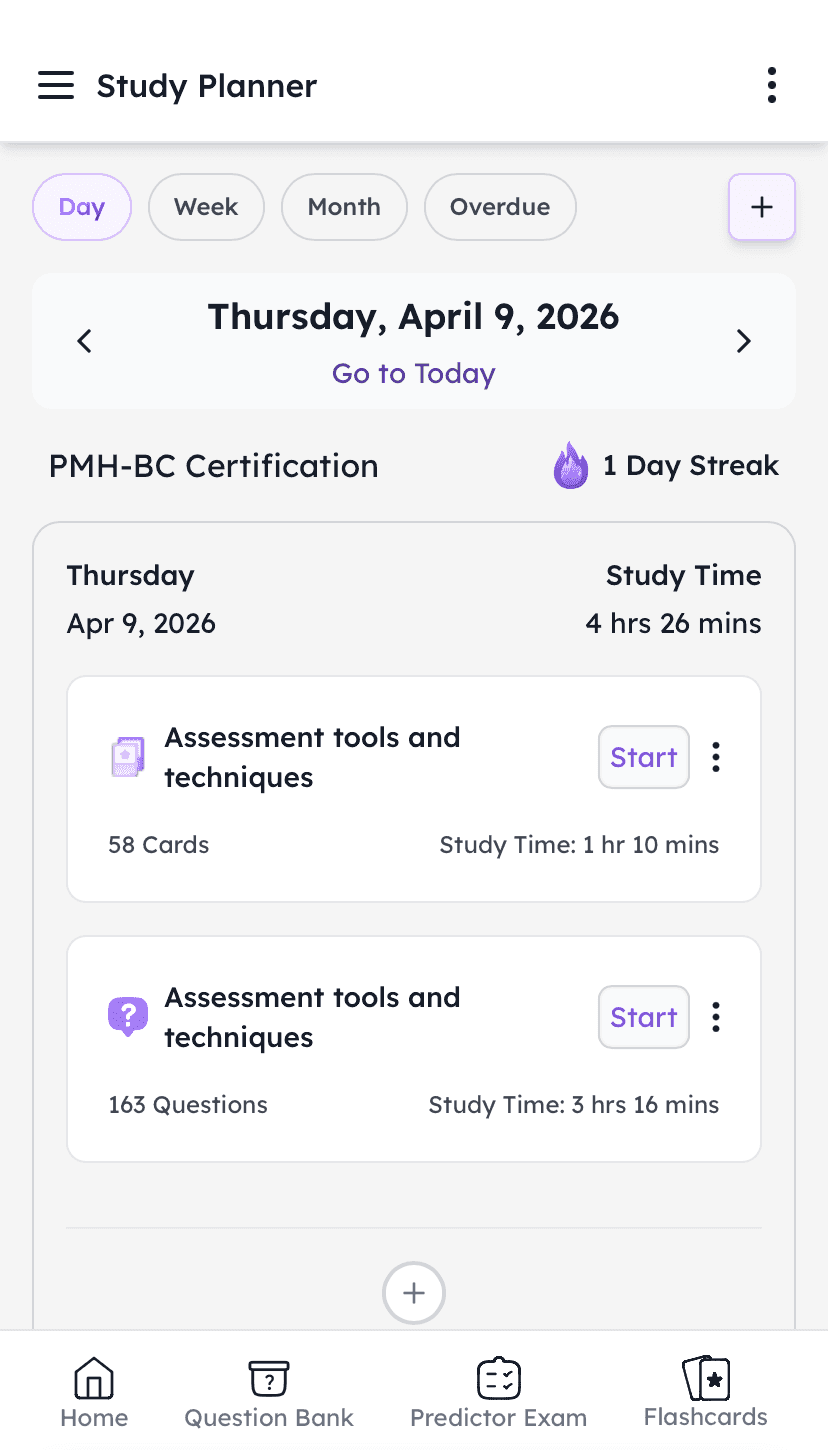Click the previous-day chevron arrow
828x1450 pixels.
click(83, 341)
